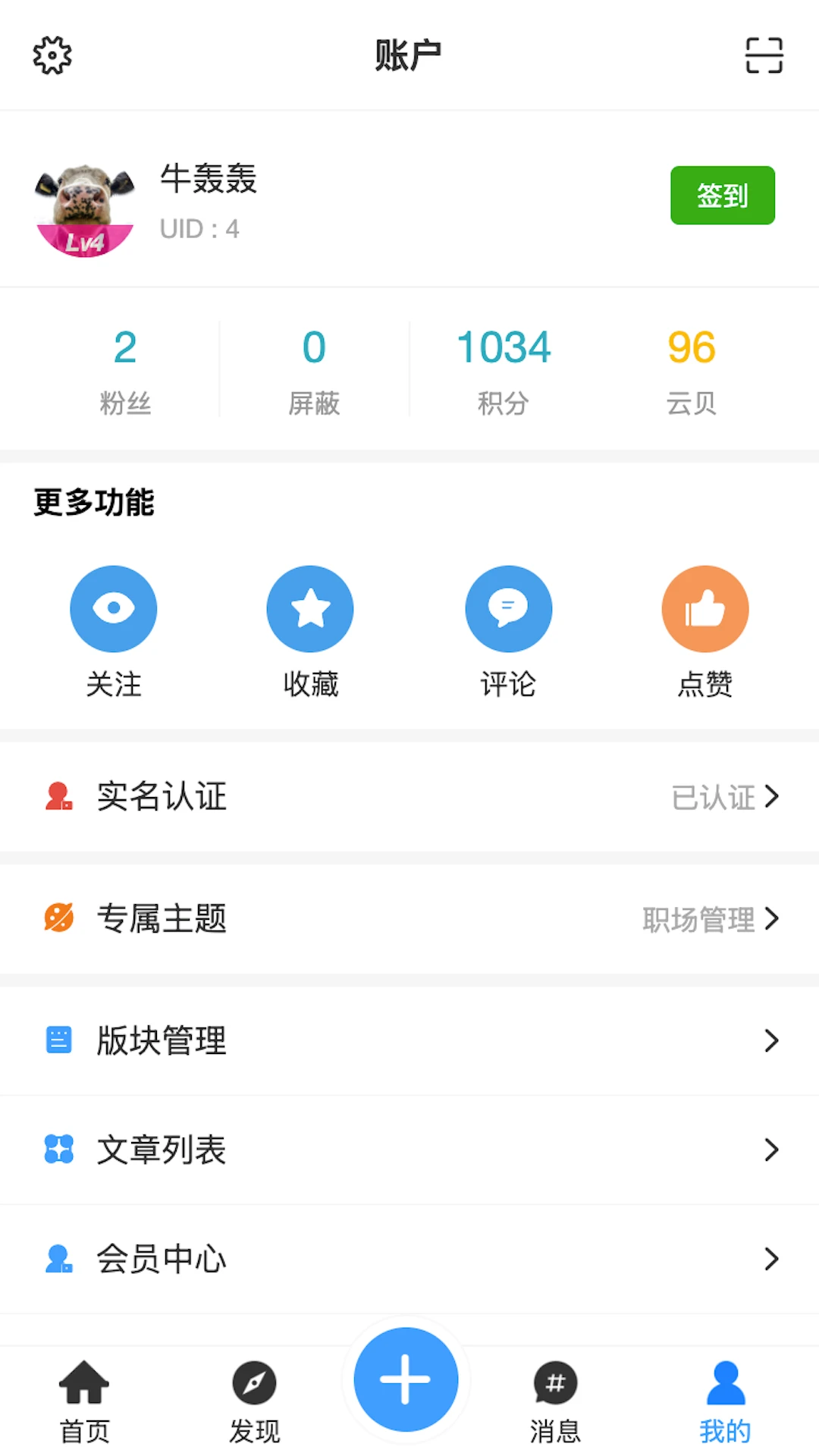Open 收藏 favorites

pos(310,630)
